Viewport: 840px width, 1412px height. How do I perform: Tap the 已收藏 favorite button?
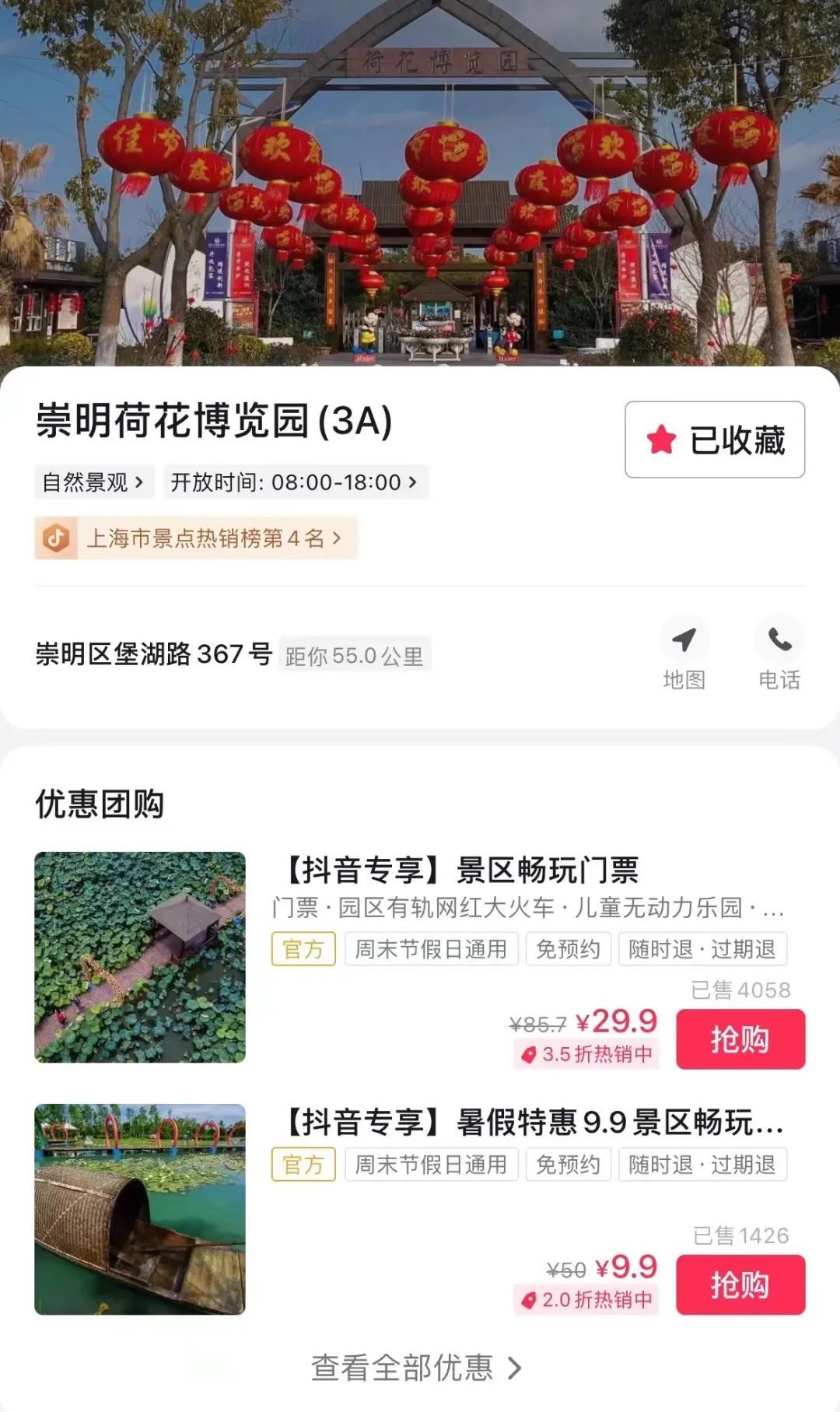coord(715,440)
